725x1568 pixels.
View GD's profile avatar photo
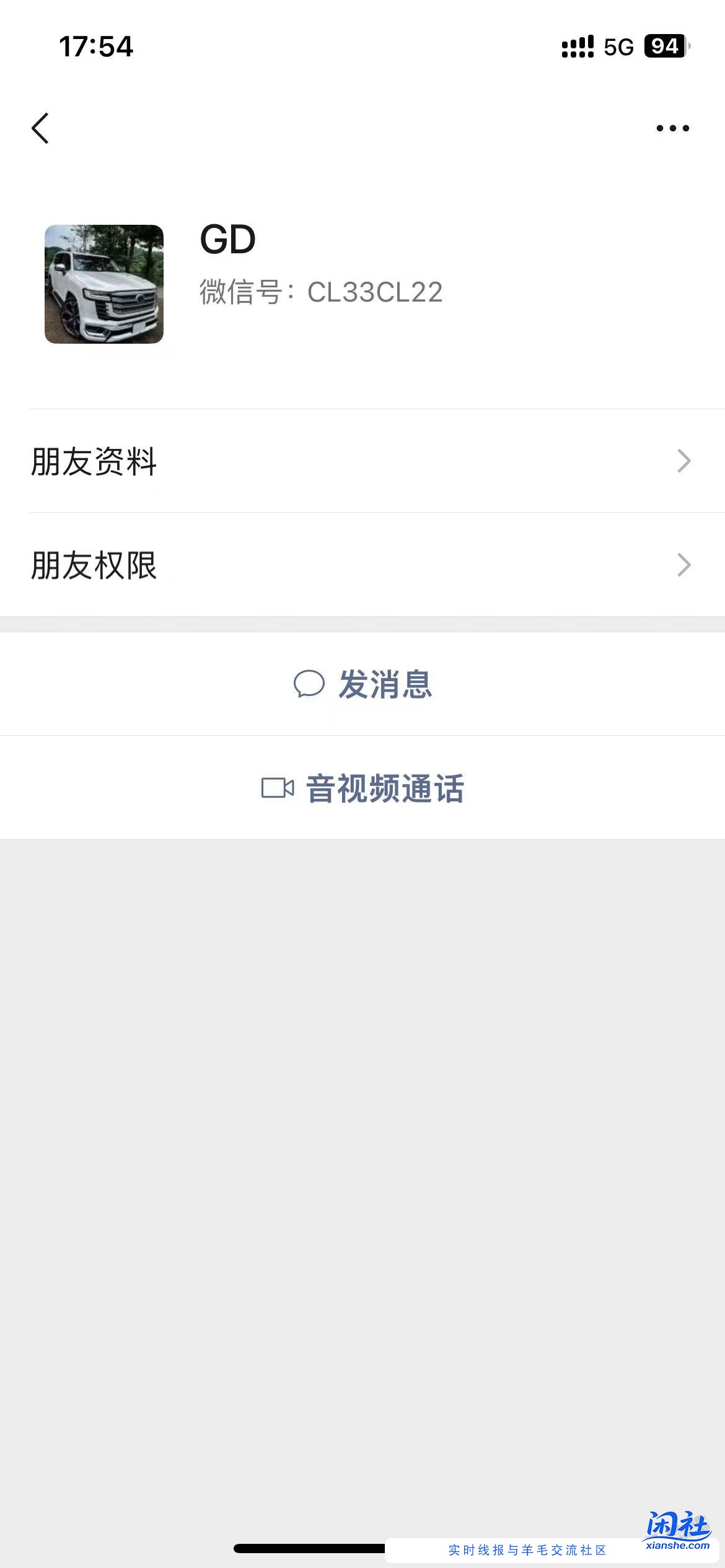105,285
